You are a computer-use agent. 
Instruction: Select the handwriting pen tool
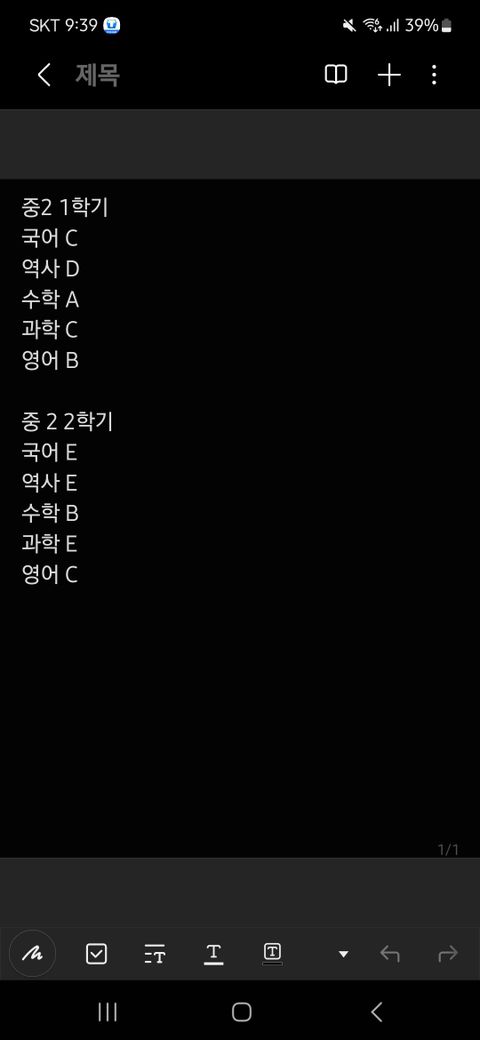point(32,954)
